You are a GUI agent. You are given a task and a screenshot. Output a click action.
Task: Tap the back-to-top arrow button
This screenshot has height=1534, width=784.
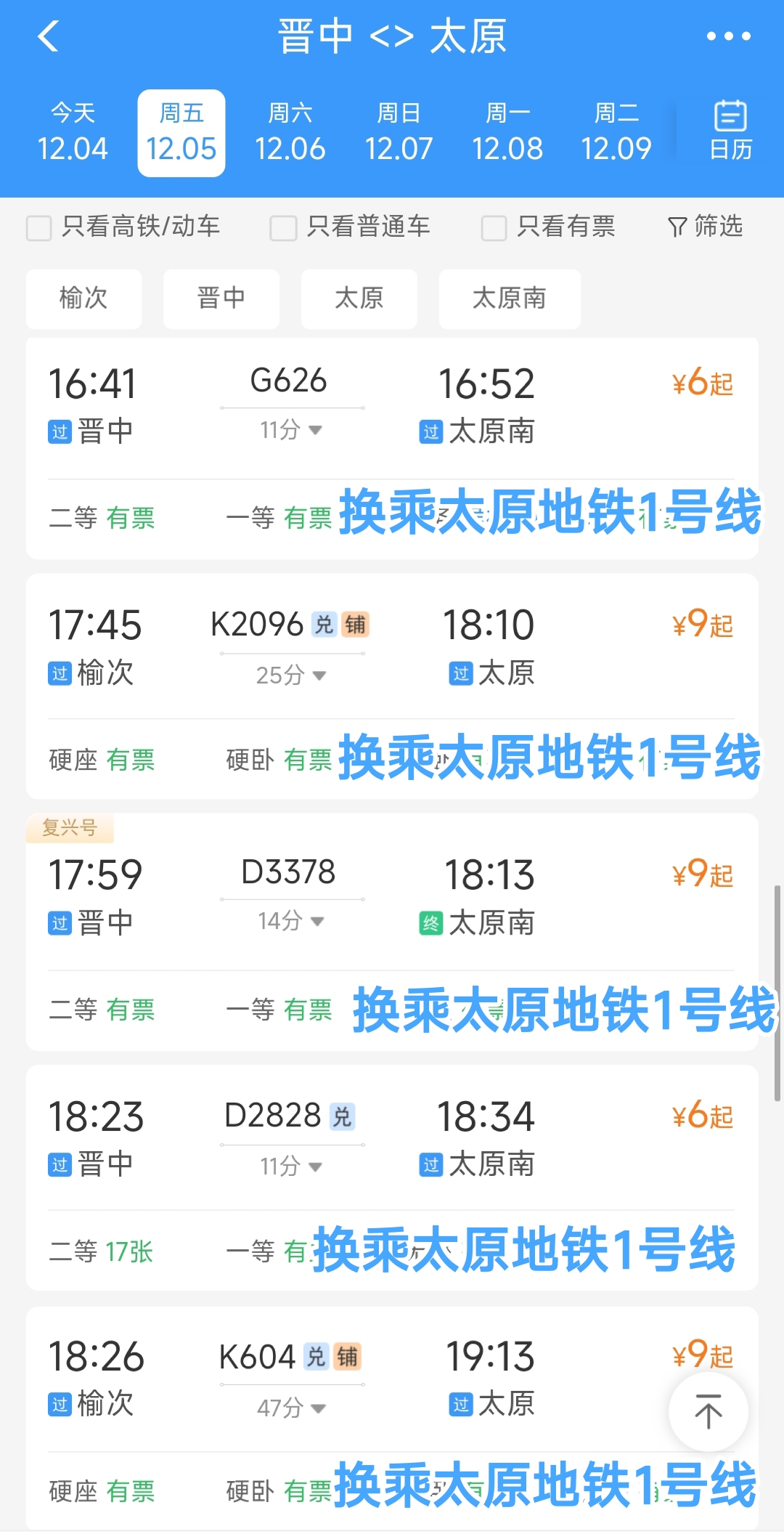coord(708,1412)
